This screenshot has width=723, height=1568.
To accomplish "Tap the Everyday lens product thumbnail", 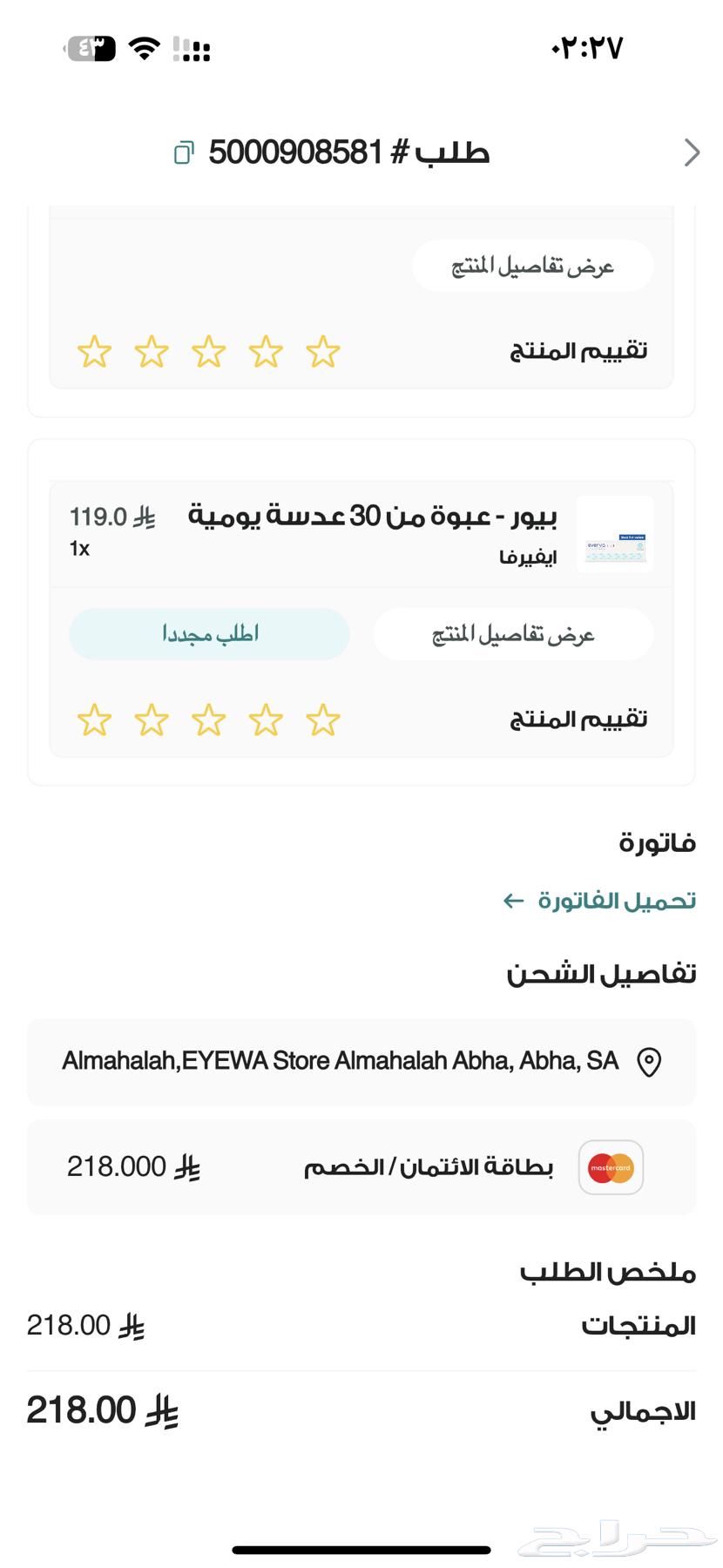I will click(614, 534).
